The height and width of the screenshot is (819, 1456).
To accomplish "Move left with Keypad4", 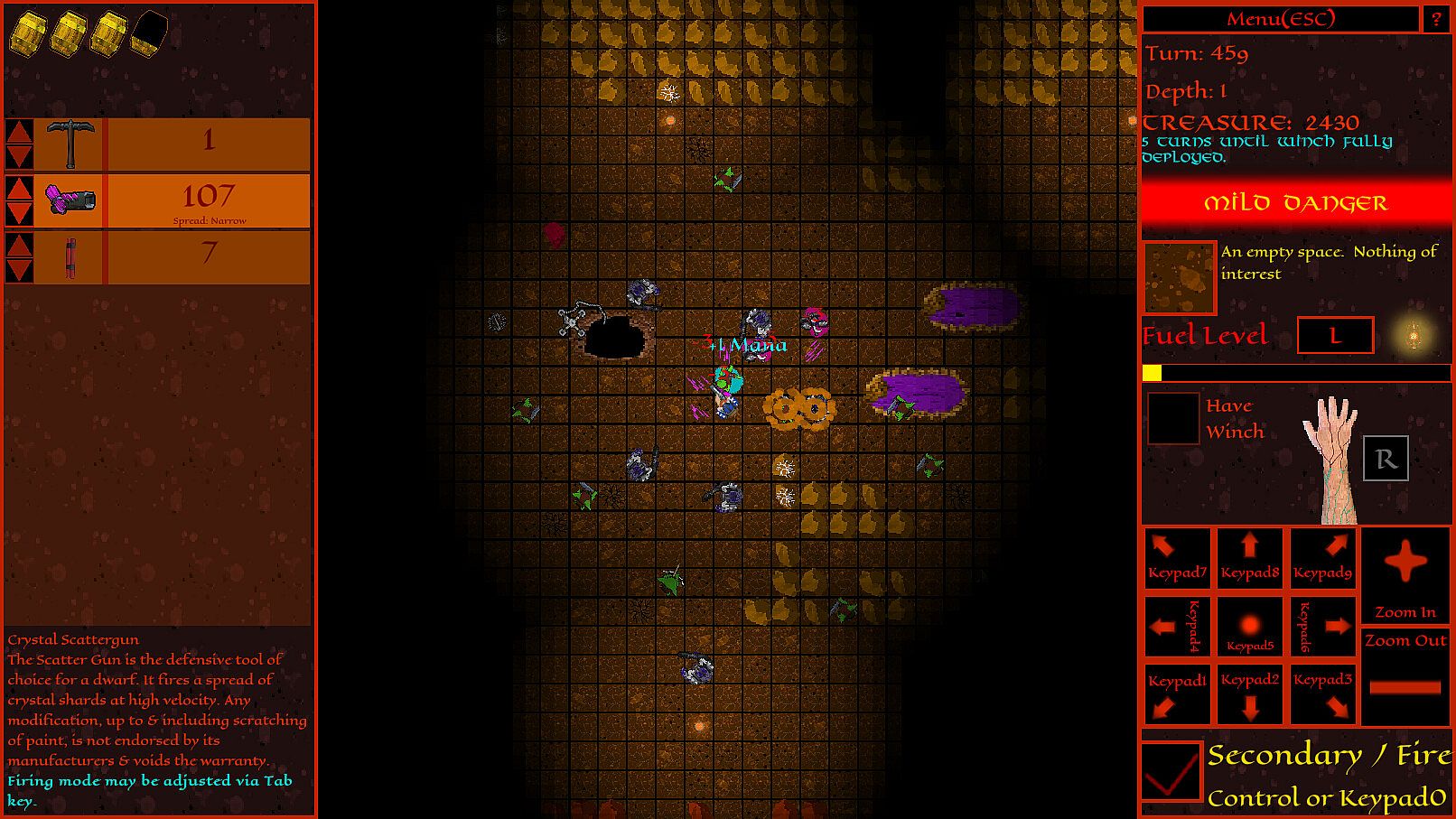I will (1177, 626).
